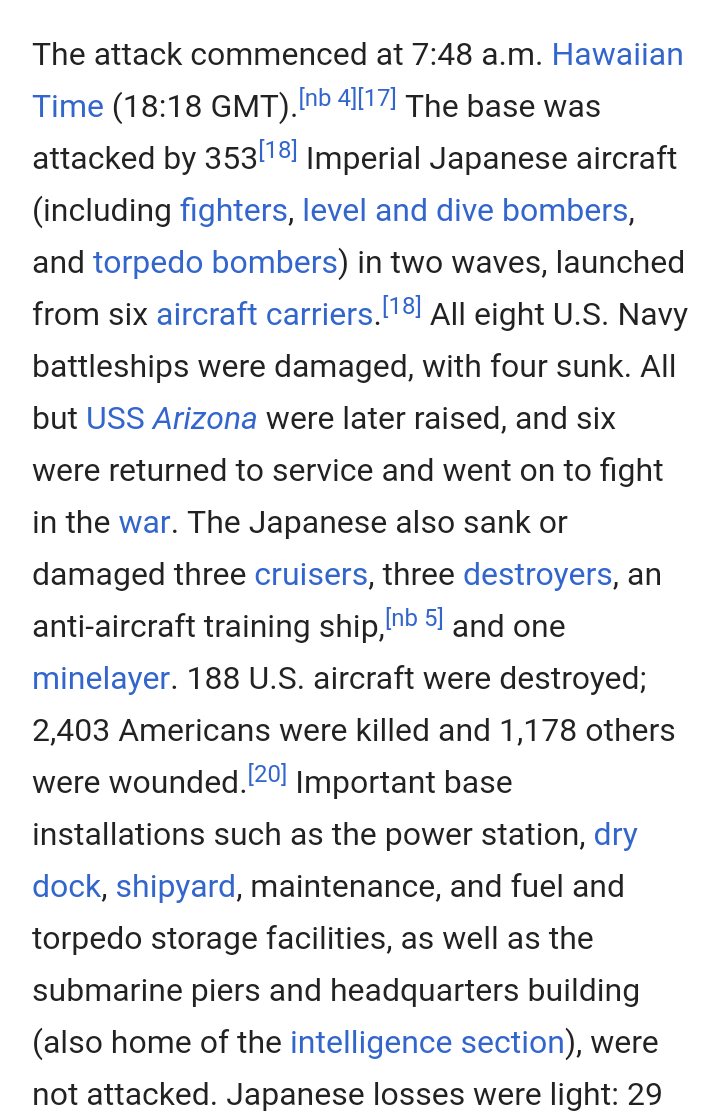720x1112 pixels.
Task: Open the intelligence section link
Action: (427, 1042)
